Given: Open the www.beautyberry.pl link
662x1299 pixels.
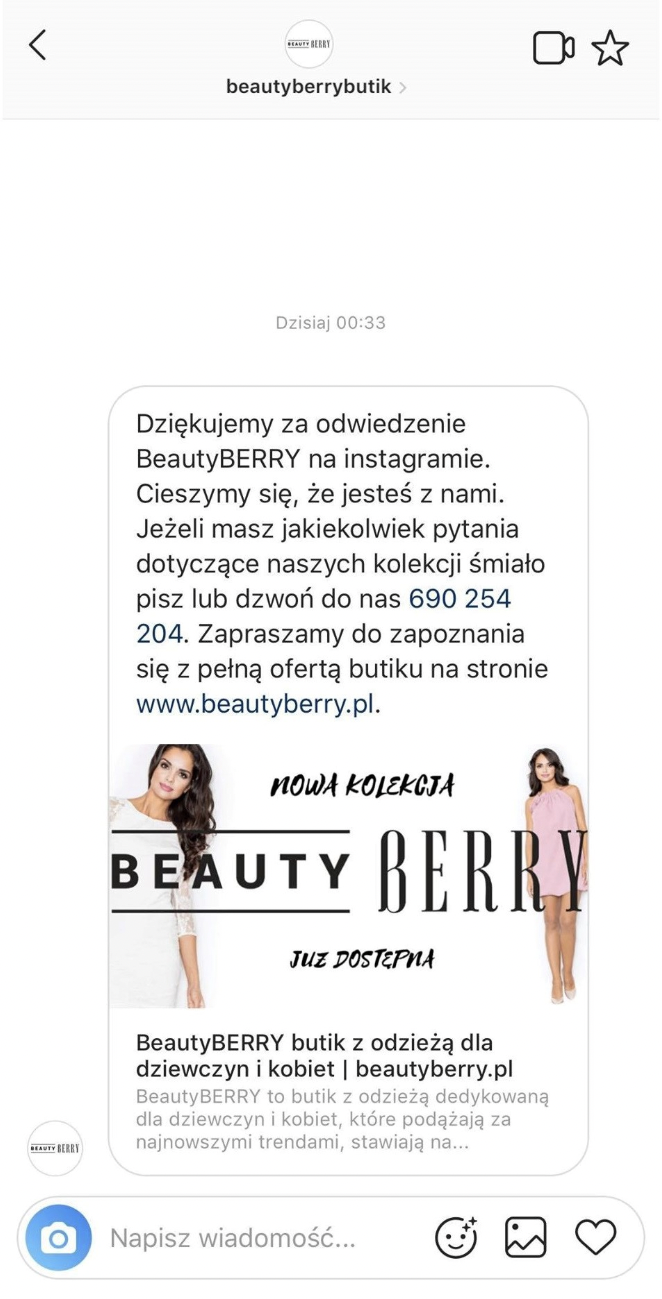Looking at the screenshot, I should [256, 704].
